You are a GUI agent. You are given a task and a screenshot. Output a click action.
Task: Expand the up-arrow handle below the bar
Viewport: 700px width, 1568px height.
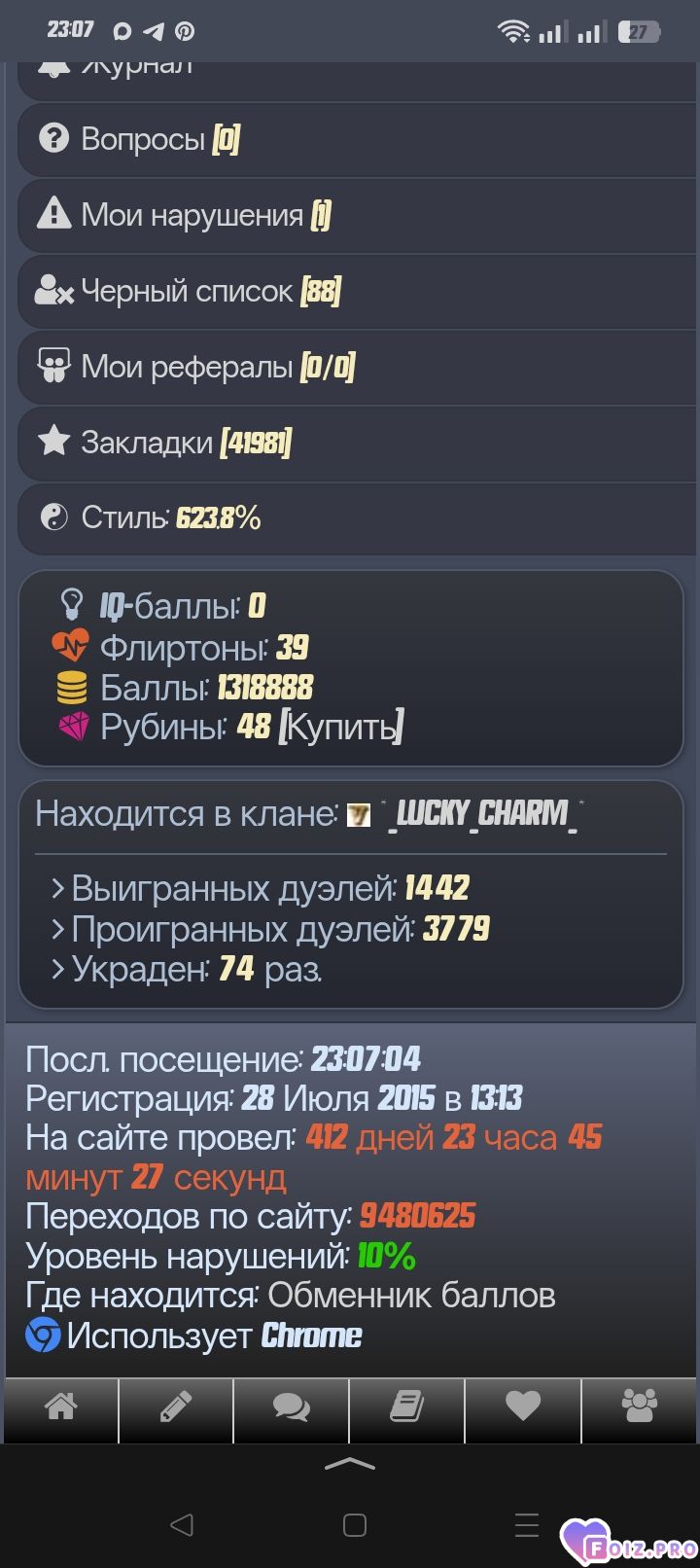pos(350,1463)
